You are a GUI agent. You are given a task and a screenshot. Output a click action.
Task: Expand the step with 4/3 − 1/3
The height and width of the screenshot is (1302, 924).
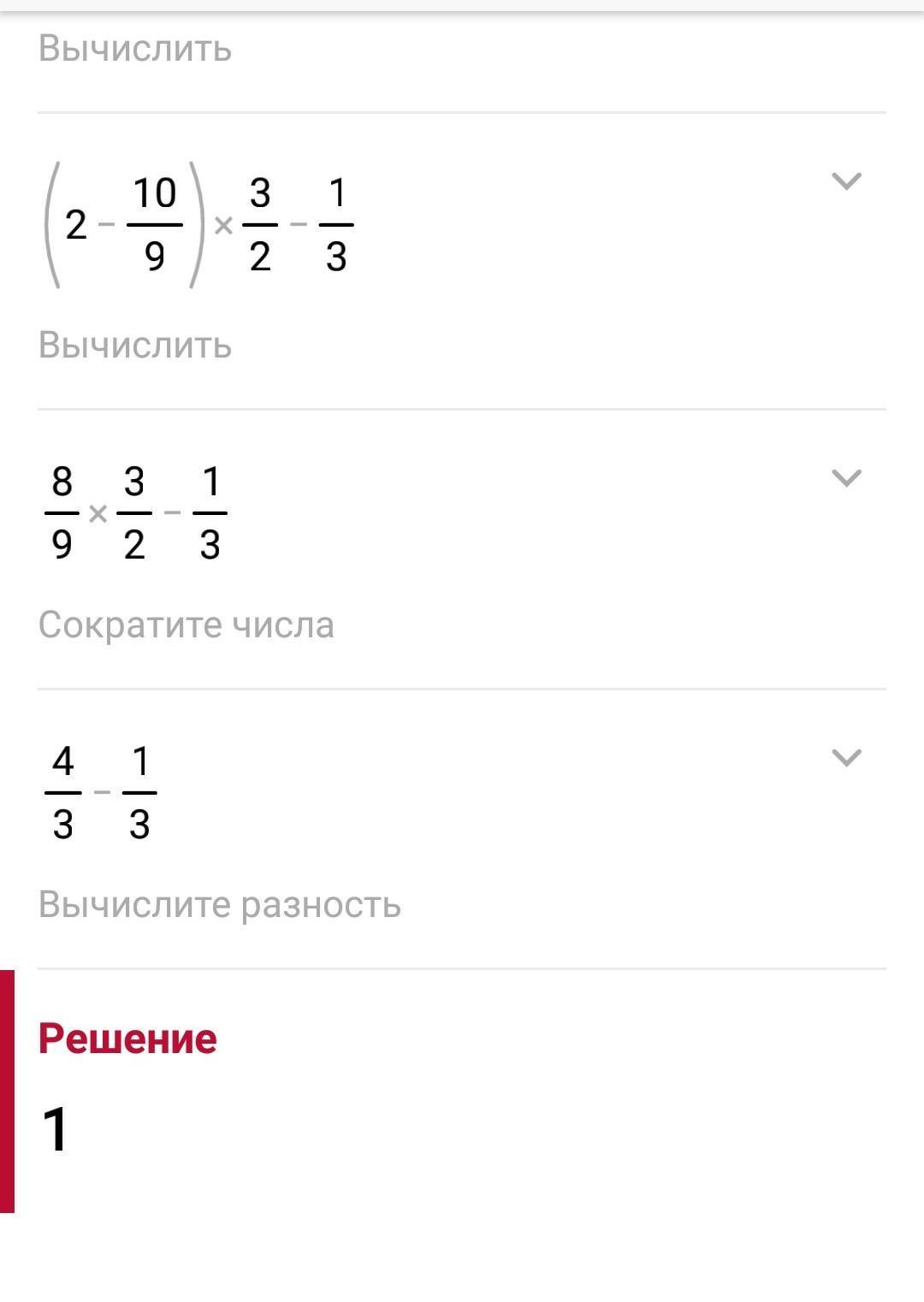(x=845, y=758)
